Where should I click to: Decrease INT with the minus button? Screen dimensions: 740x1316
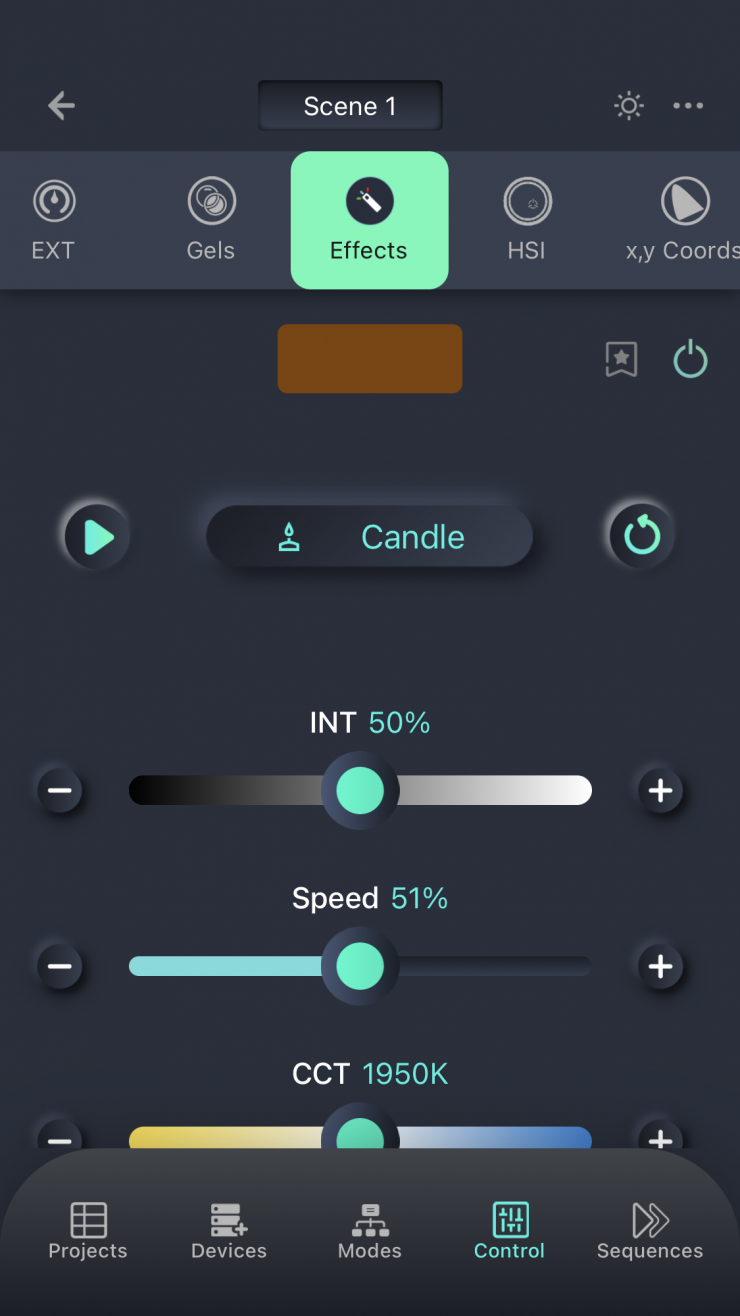click(x=60, y=791)
